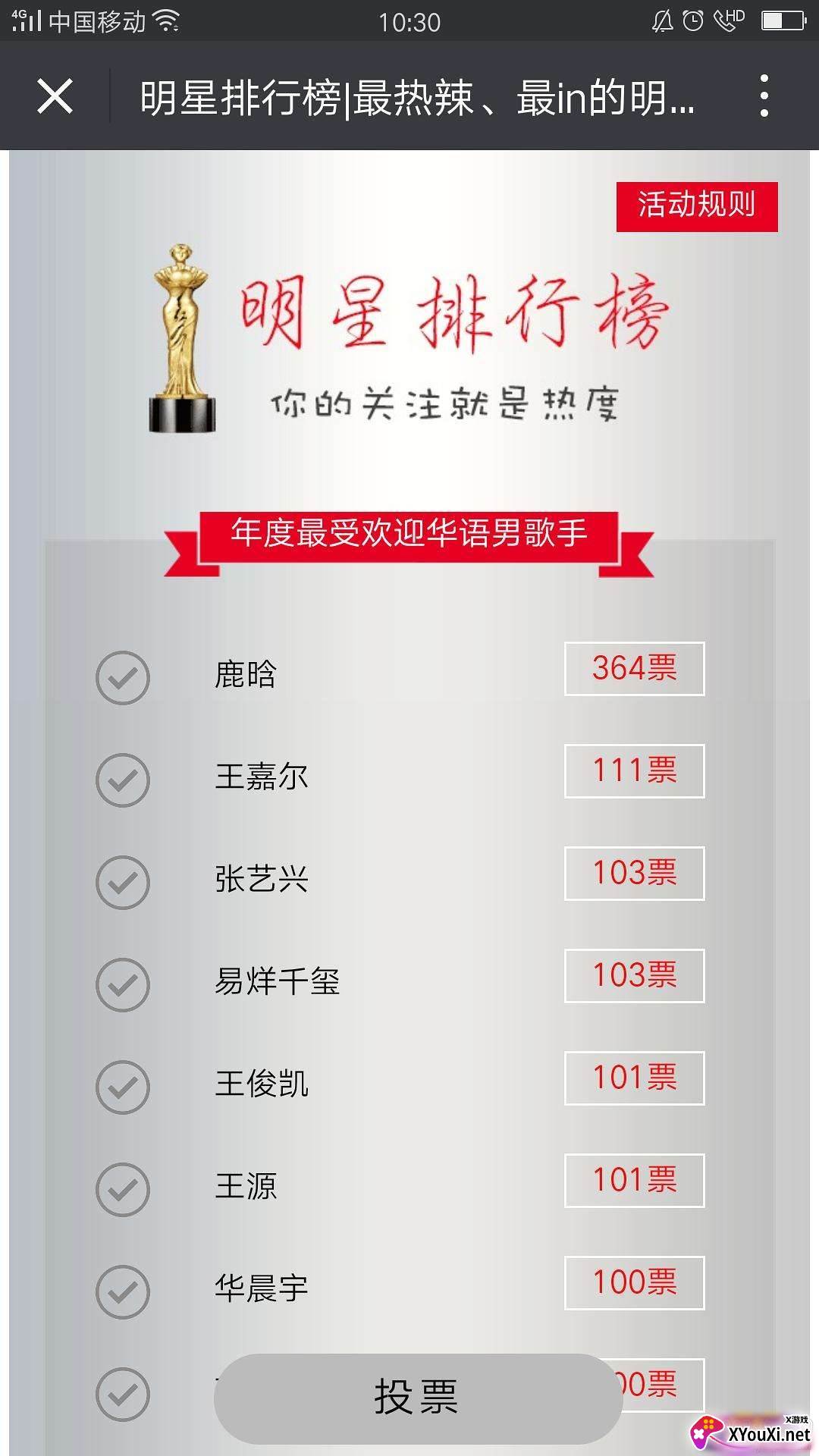
Task: Close this web page
Action: coord(55,97)
